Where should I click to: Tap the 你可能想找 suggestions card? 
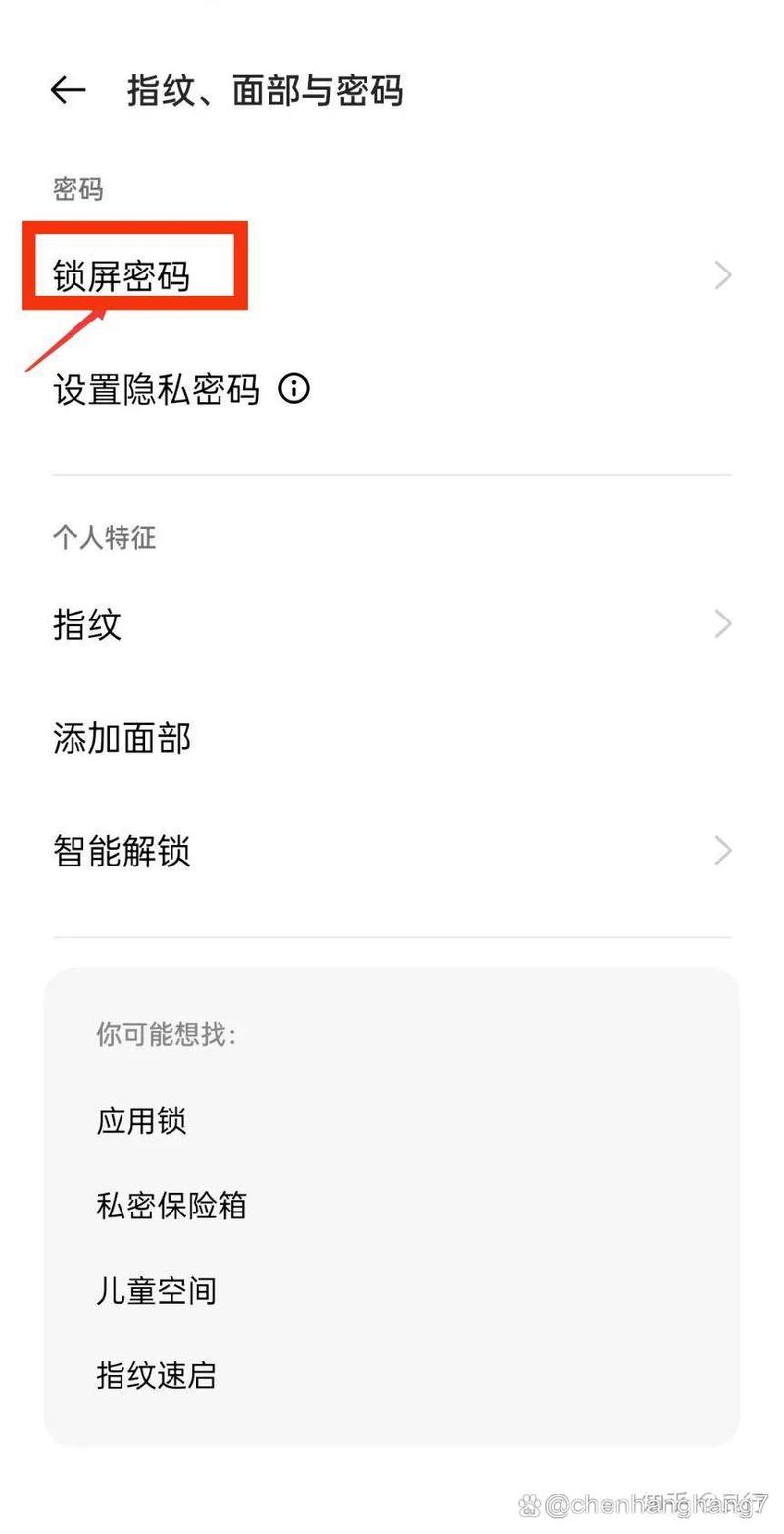pos(392,1206)
